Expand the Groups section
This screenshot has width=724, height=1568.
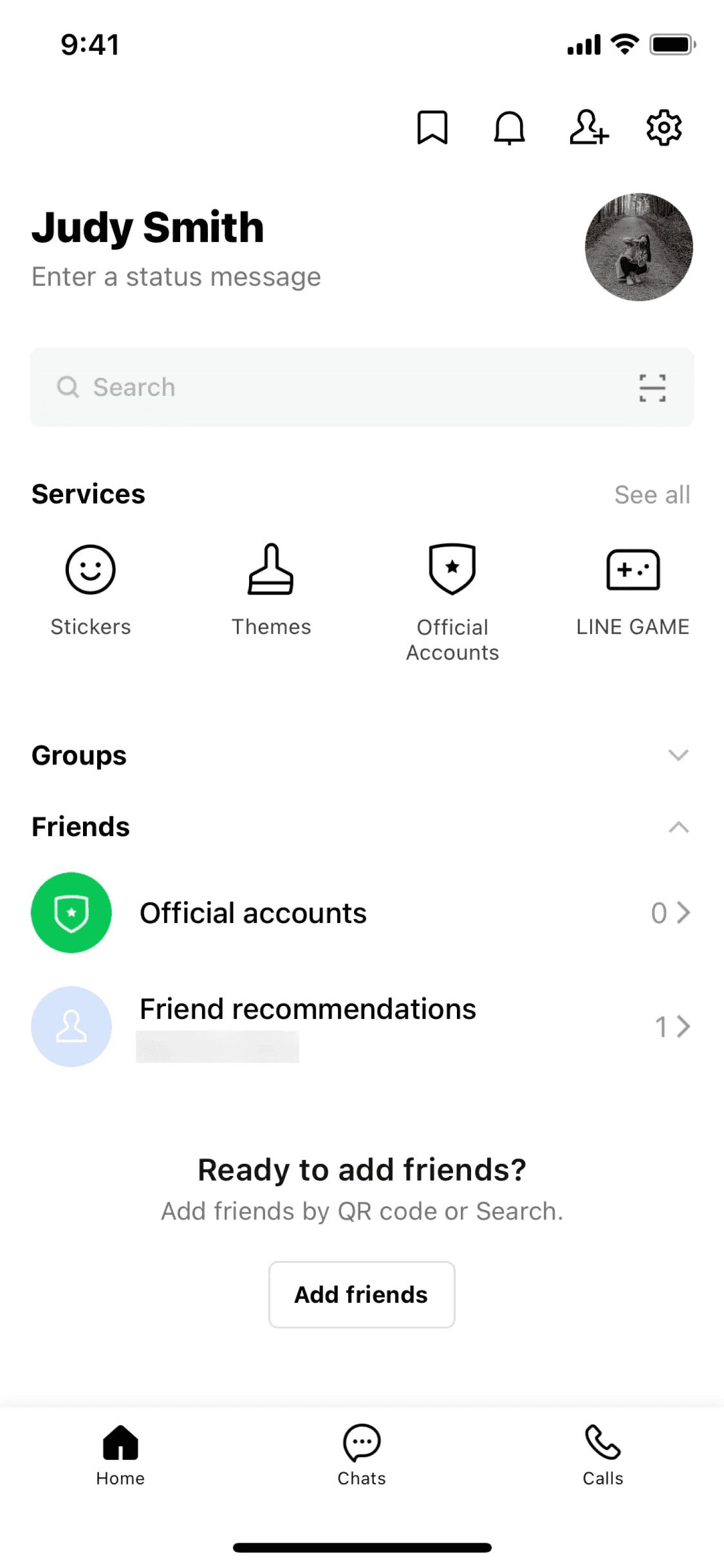click(678, 755)
